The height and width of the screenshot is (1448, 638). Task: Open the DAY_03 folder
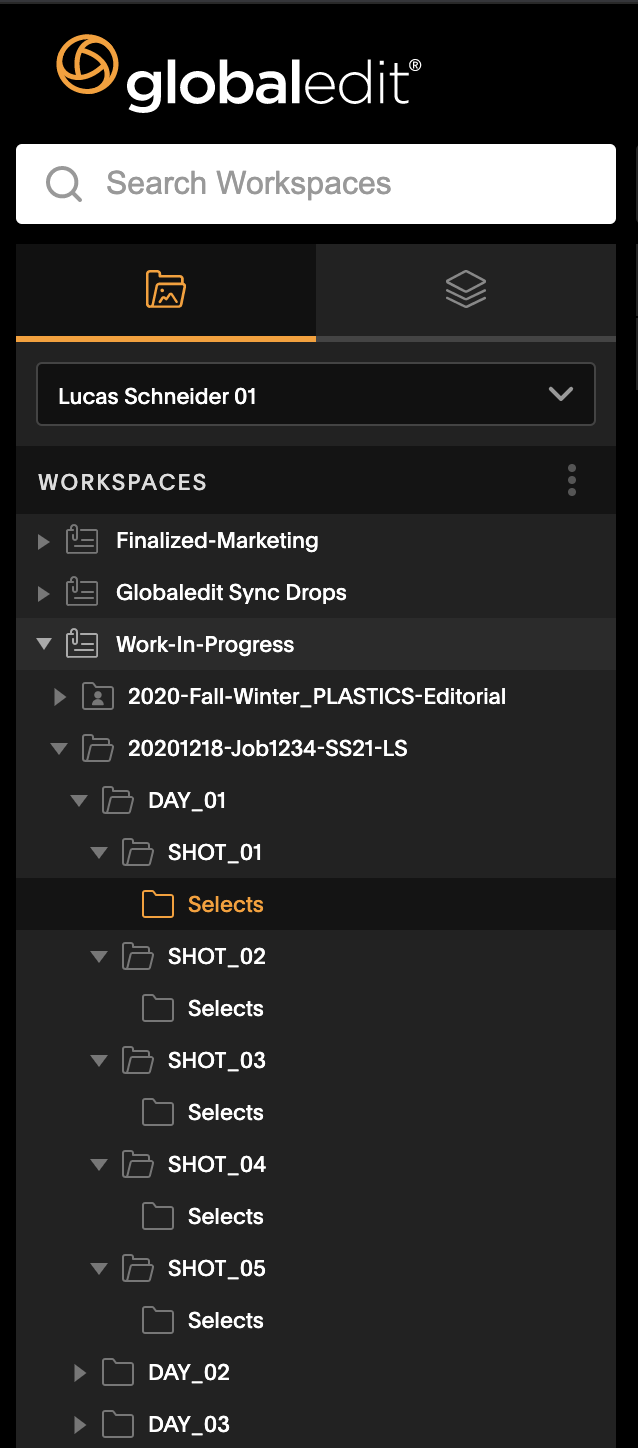coord(188,1425)
